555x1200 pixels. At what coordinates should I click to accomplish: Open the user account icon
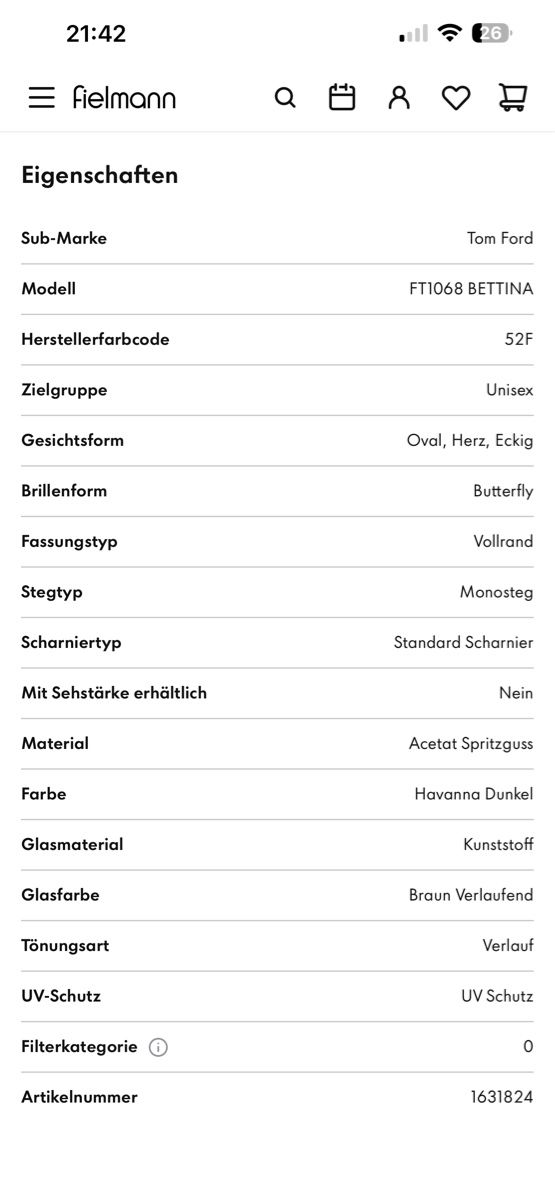399,98
